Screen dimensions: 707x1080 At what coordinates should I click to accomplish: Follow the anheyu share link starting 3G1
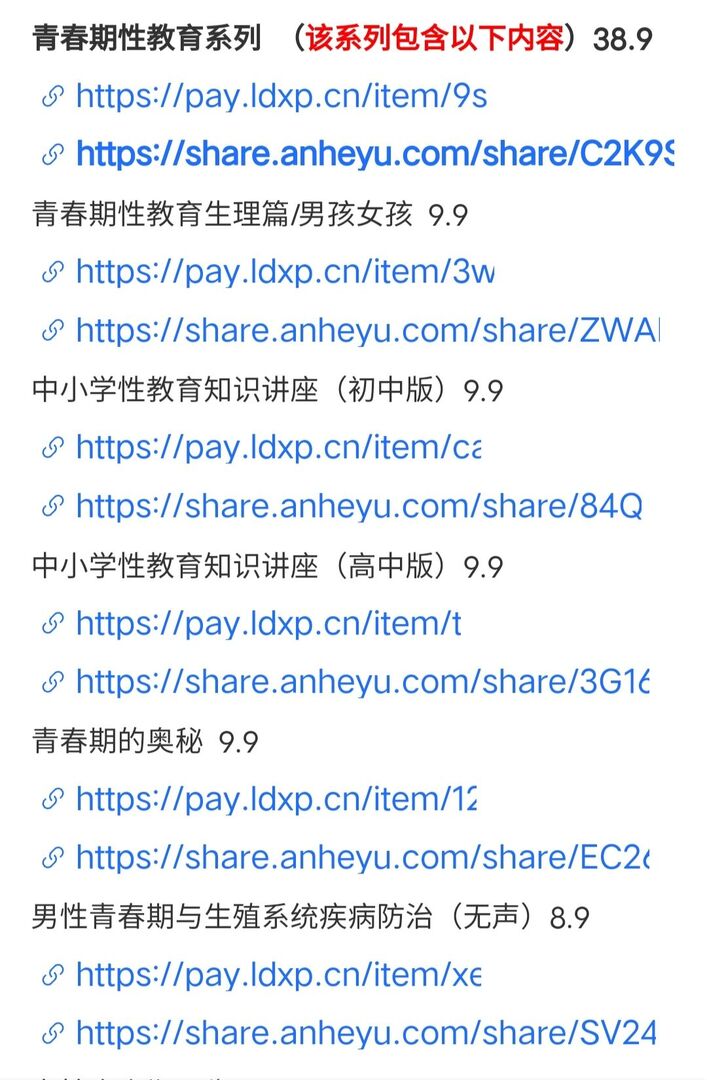[362, 682]
